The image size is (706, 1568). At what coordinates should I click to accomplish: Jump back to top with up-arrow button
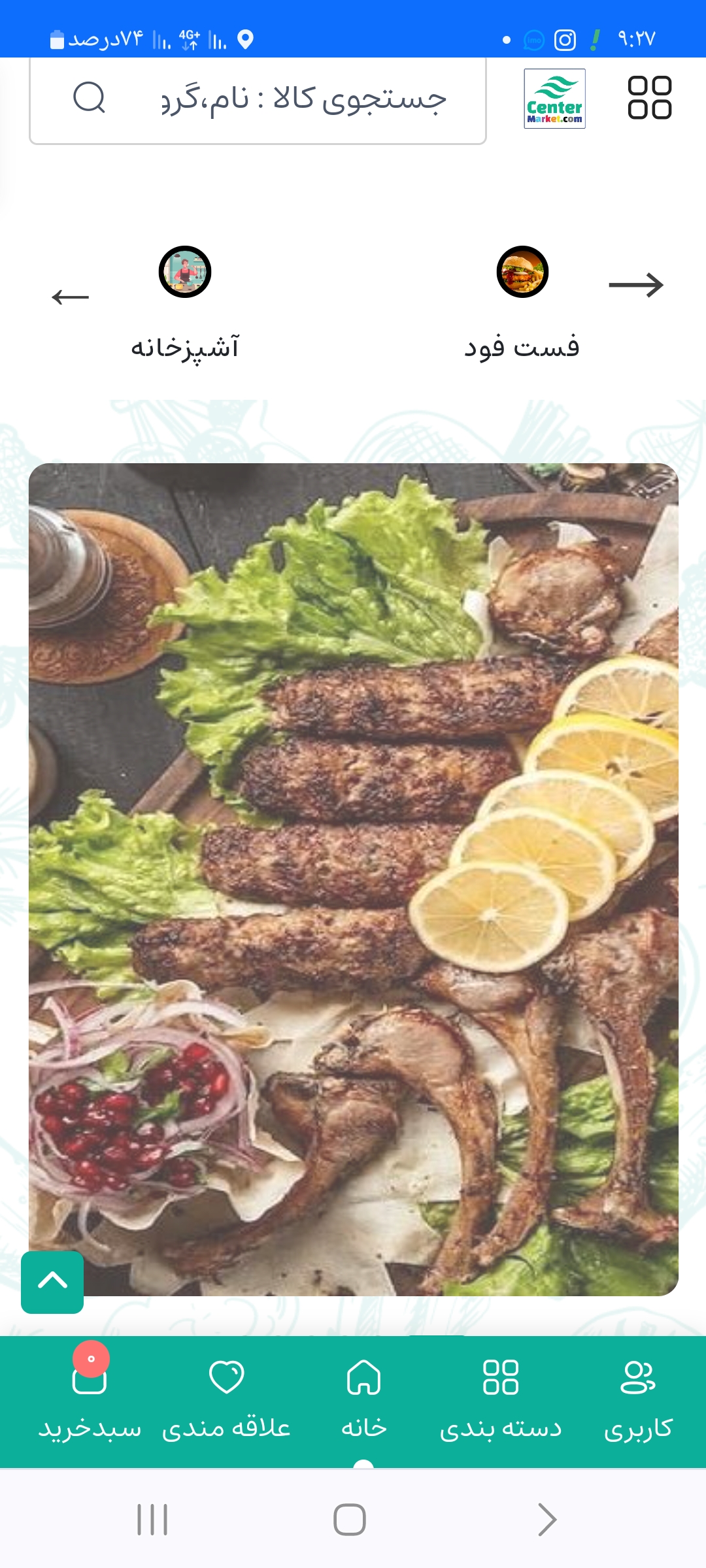[x=52, y=1282]
